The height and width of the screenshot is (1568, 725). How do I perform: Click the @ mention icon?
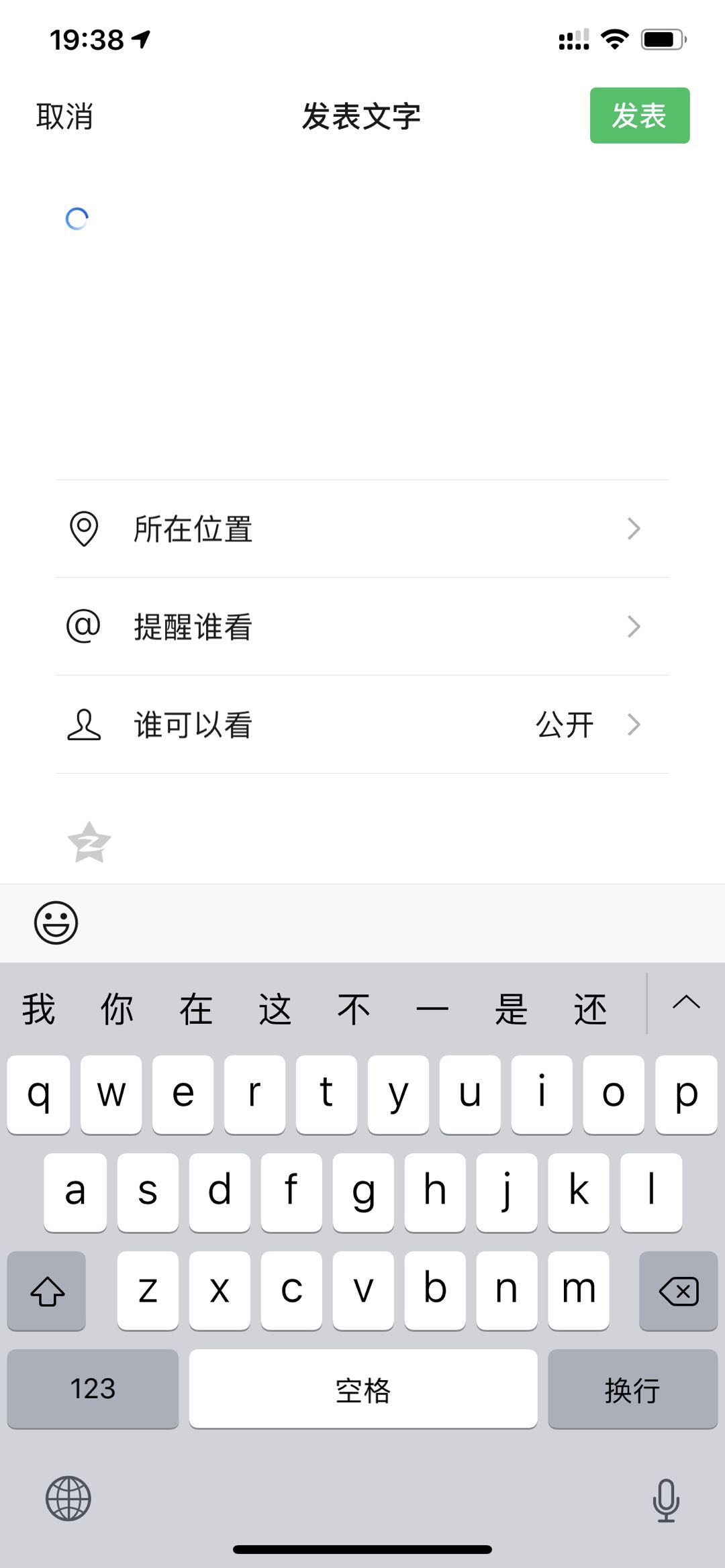click(83, 627)
